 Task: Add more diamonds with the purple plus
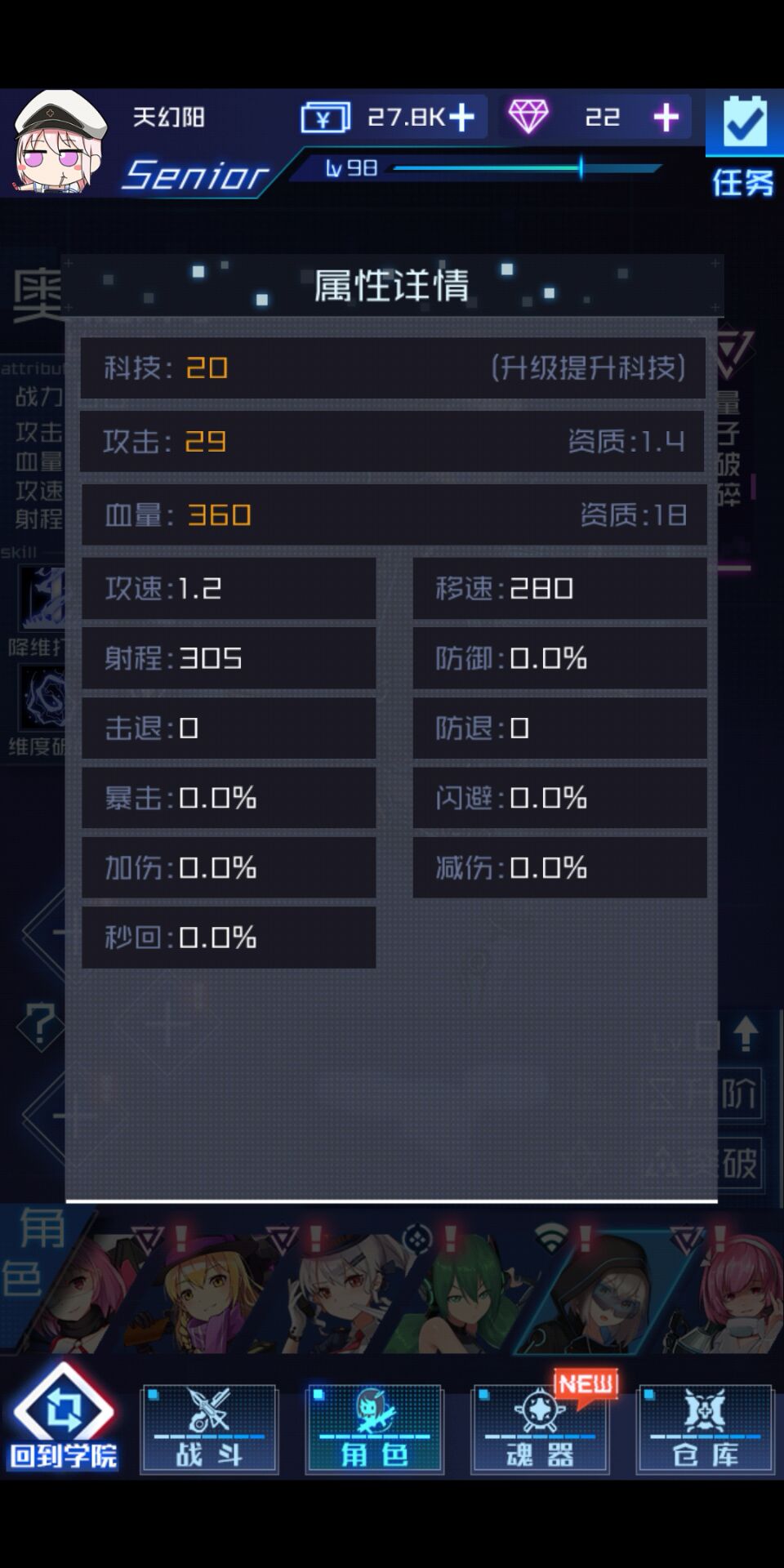coord(666,118)
